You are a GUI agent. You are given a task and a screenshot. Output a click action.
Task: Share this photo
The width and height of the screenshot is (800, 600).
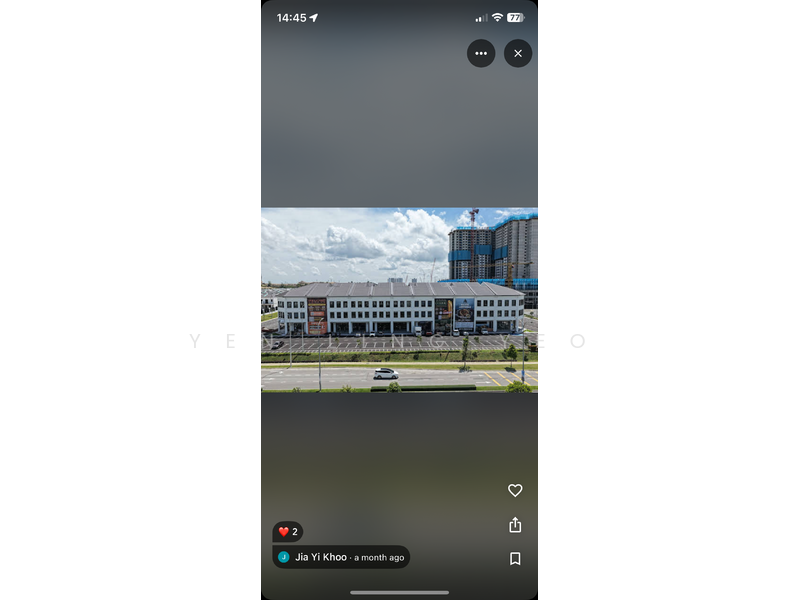point(515,525)
